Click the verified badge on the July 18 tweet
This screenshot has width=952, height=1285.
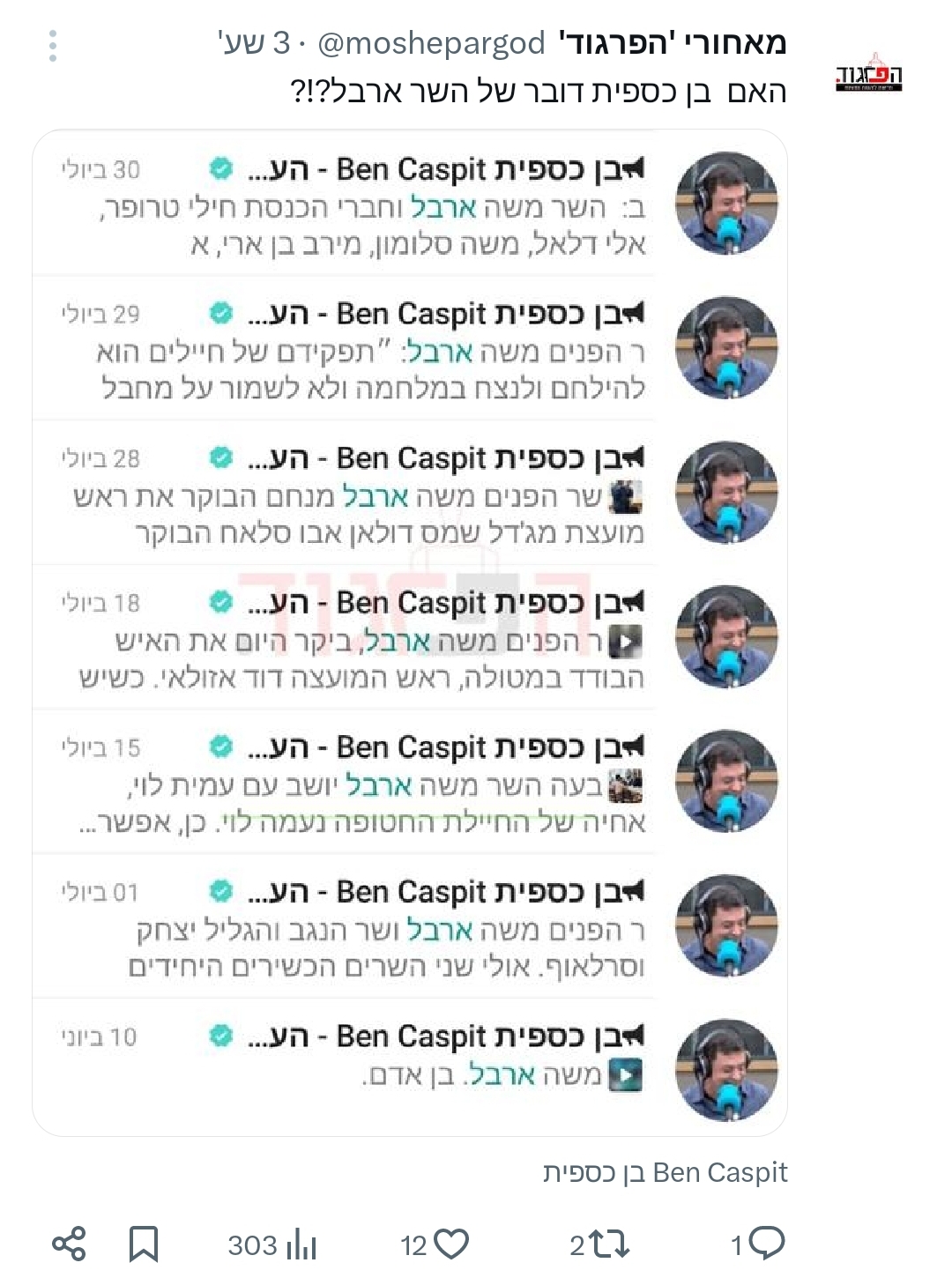tap(219, 599)
